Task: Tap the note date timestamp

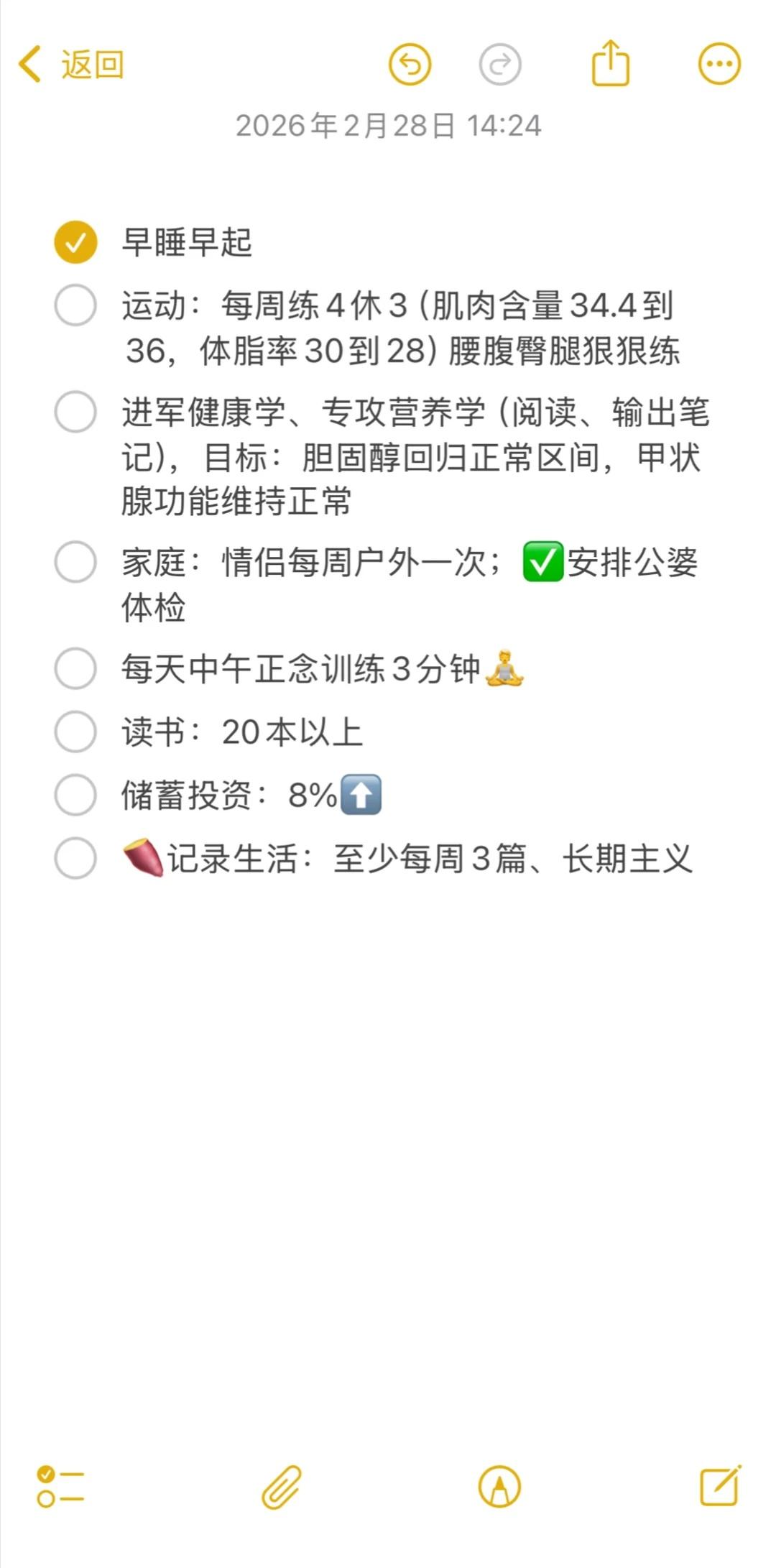Action: 388,124
